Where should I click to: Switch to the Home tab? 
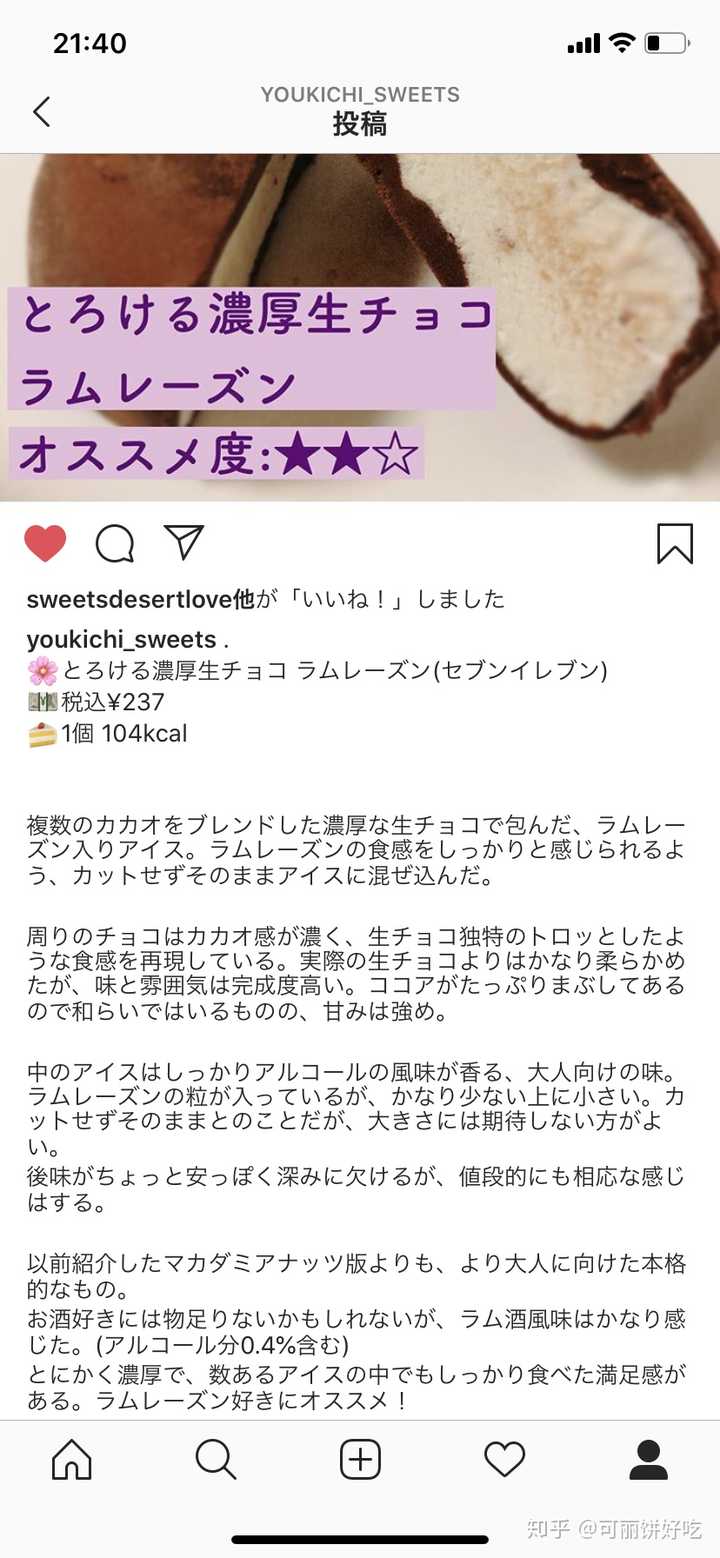click(72, 1460)
